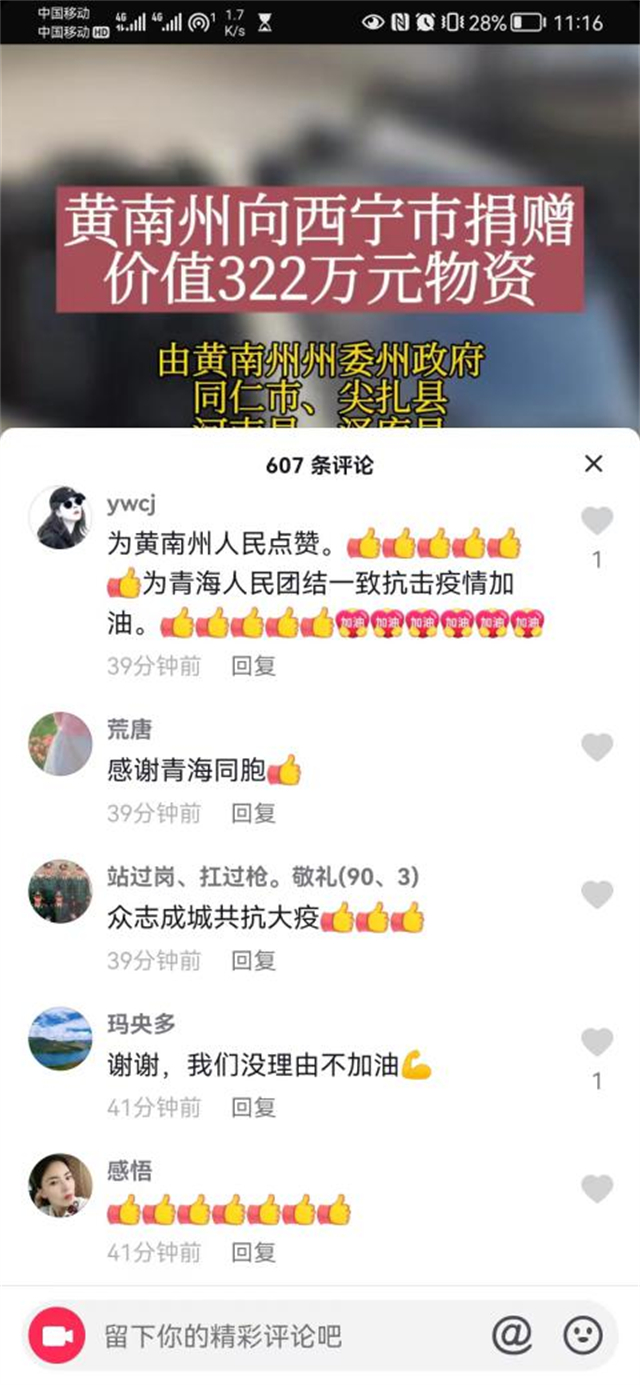640x1385 pixels.
Task: Like the 众志成城共抗大疫 comment
Action: click(597, 894)
